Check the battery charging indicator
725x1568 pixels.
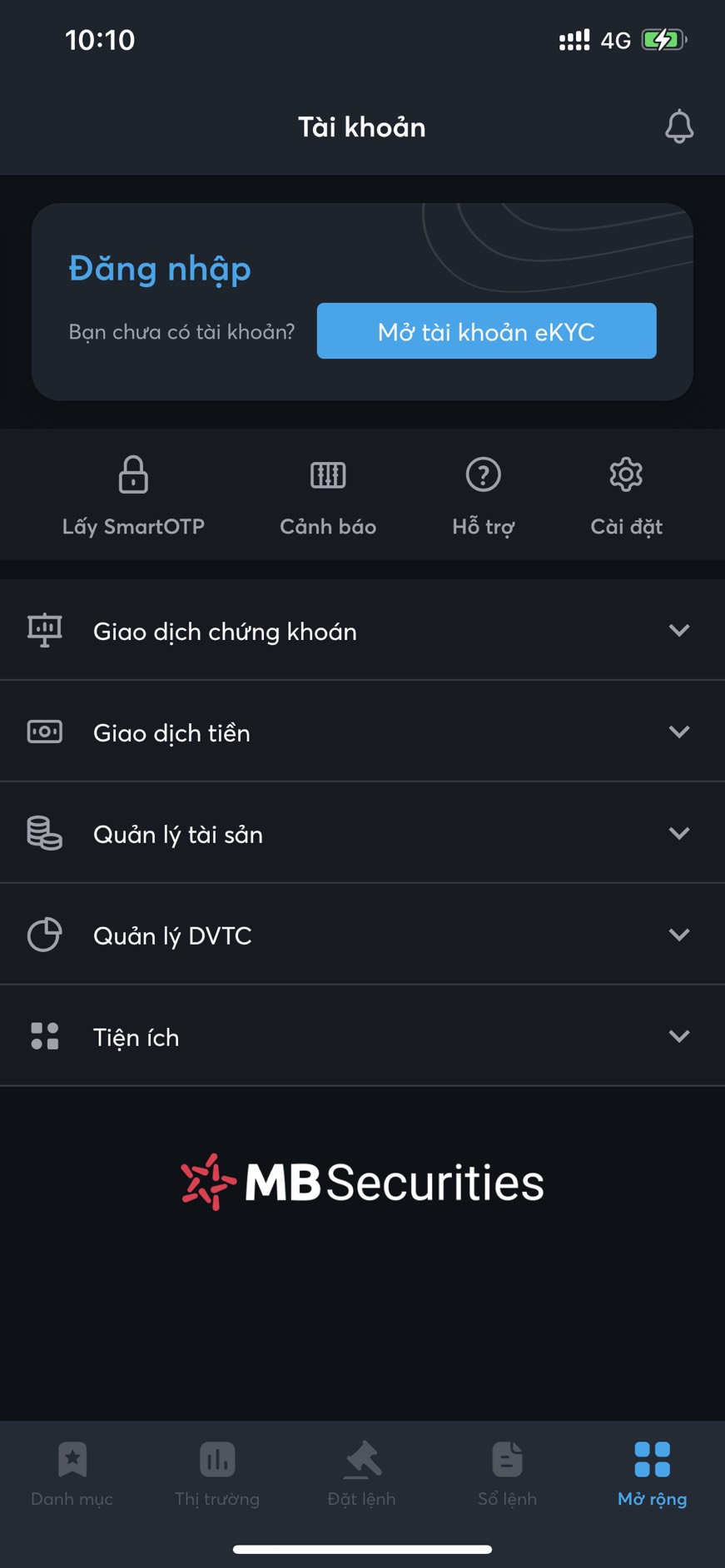click(662, 38)
